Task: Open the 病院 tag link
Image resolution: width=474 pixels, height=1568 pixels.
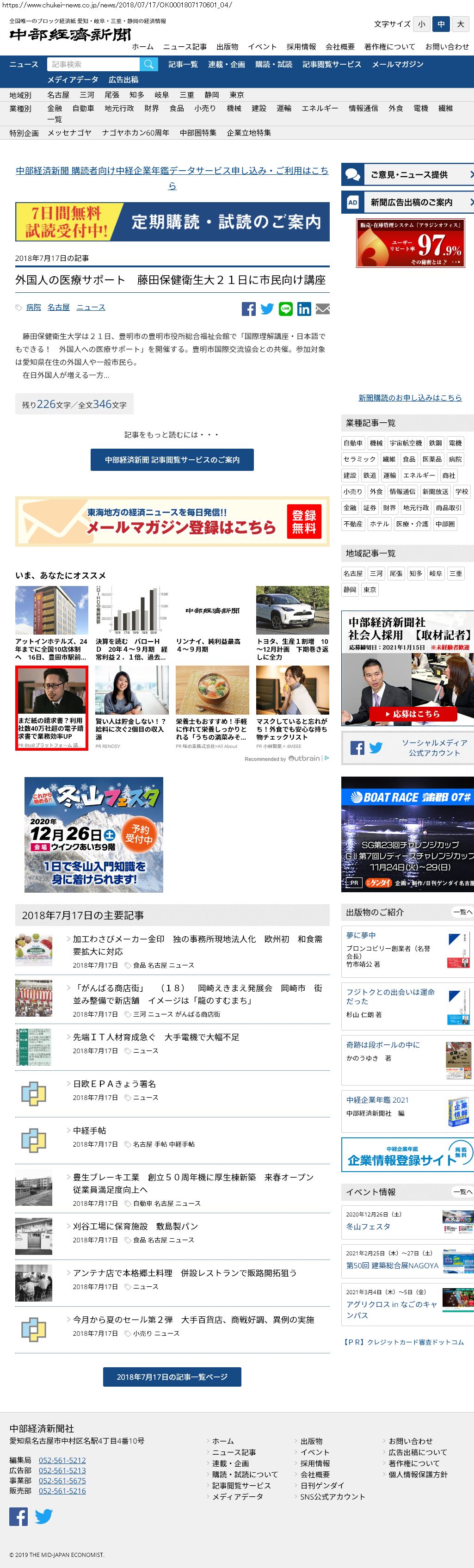Action: tap(33, 308)
